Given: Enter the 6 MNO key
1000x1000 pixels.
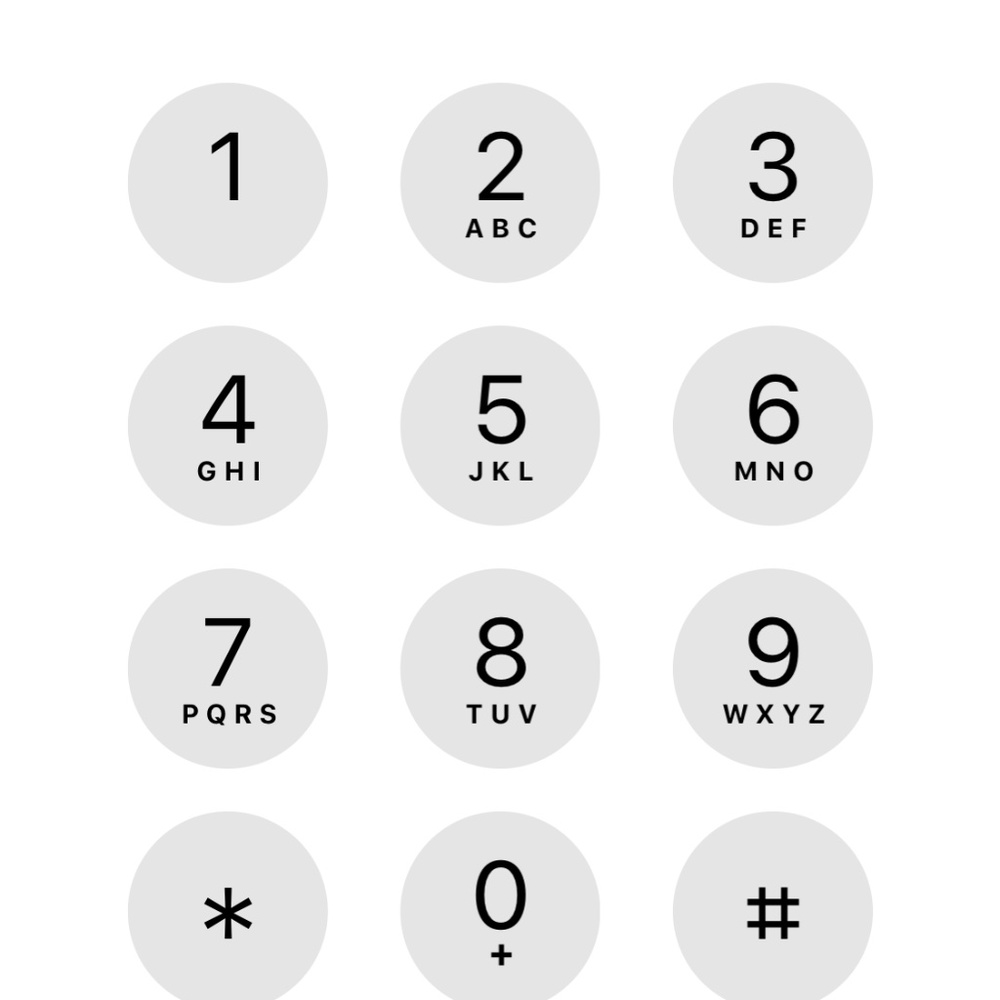Looking at the screenshot, I should click(x=772, y=426).
